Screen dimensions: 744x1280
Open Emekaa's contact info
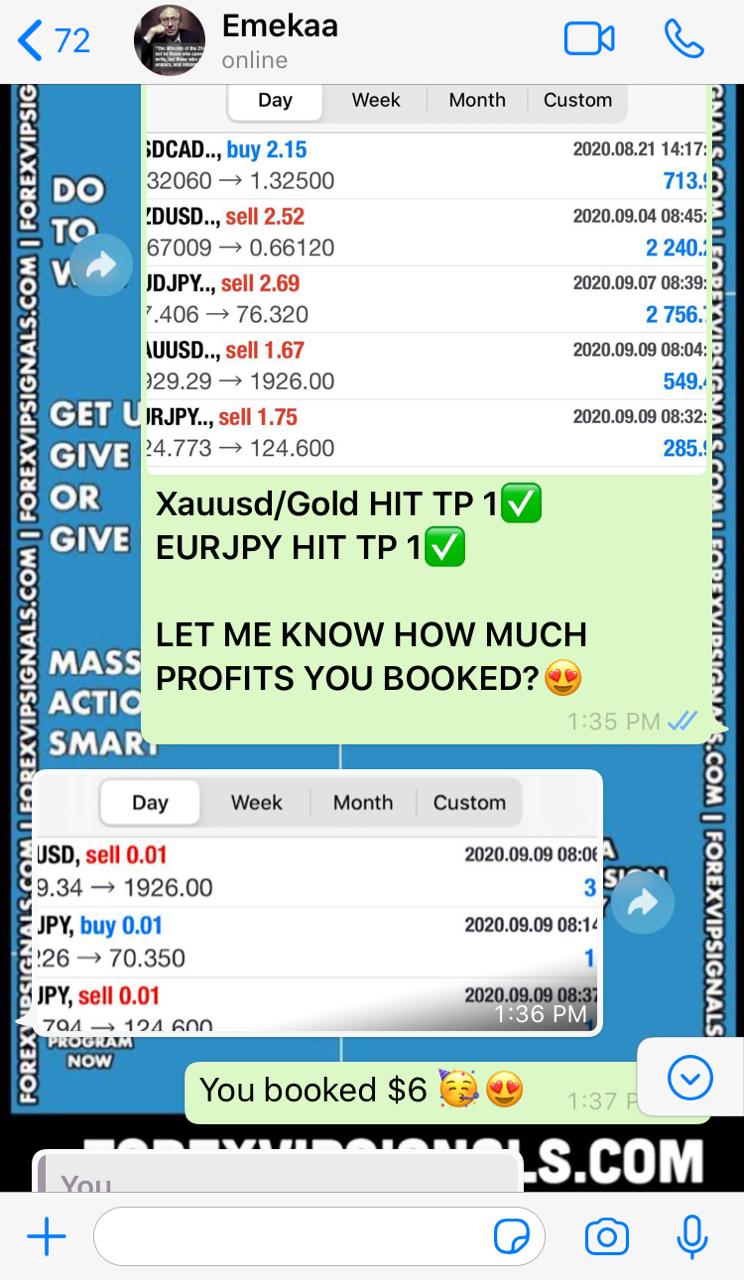[x=280, y=40]
